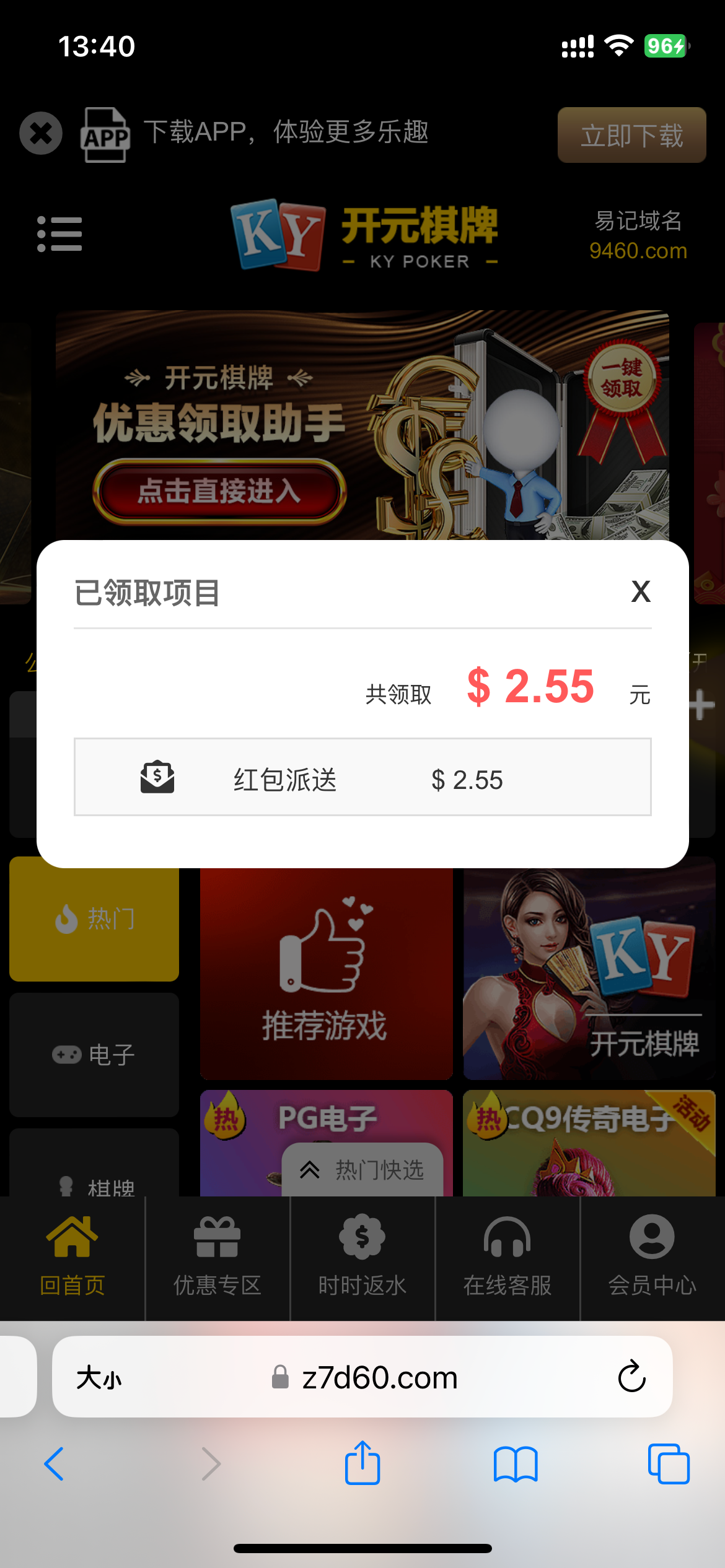Viewport: 725px width, 1568px height.
Task: Open the hamburger menu
Action: [59, 234]
